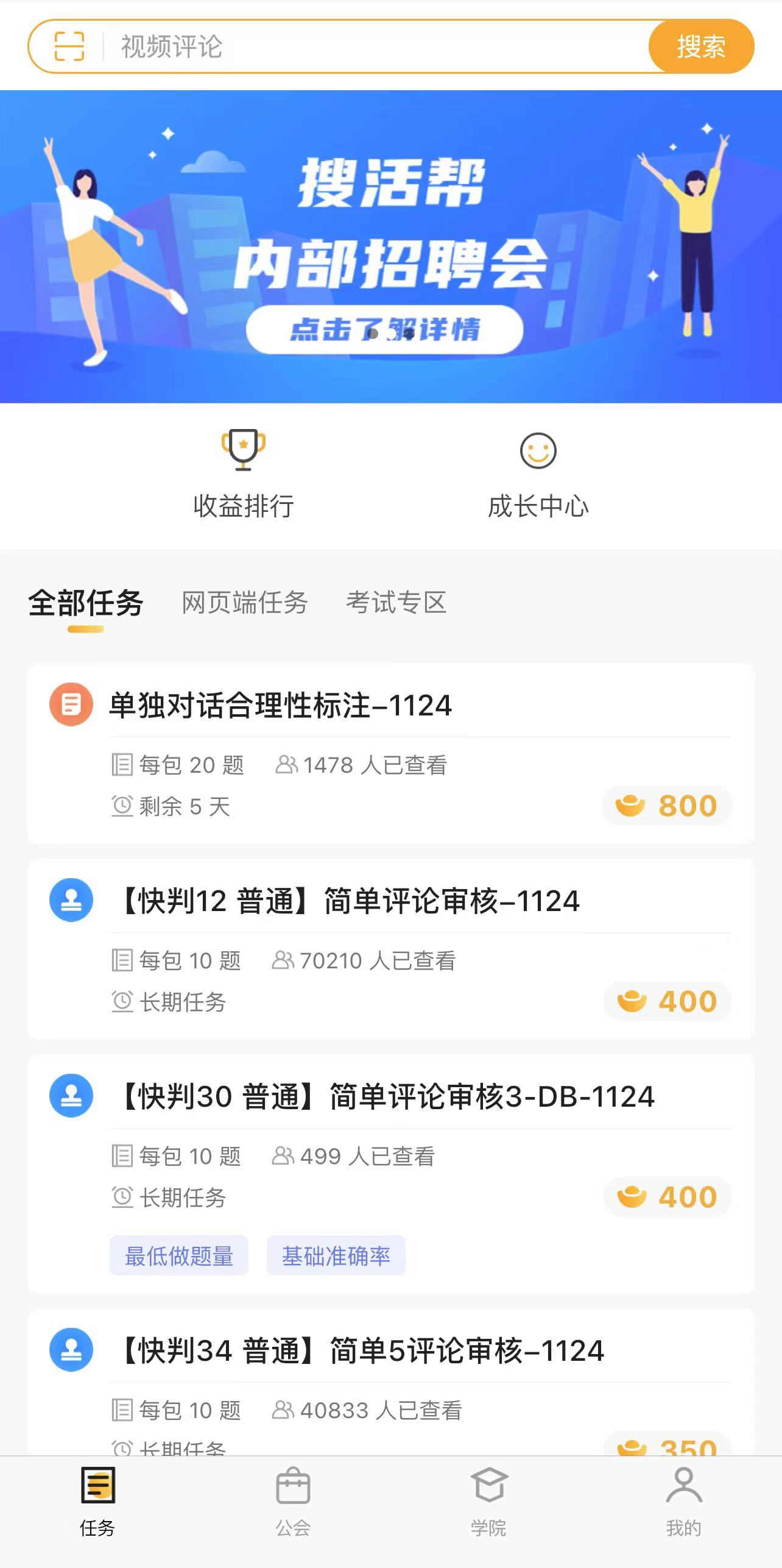The width and height of the screenshot is (782, 1568).
Task: Open 我的 profile tab
Action: point(684,1503)
